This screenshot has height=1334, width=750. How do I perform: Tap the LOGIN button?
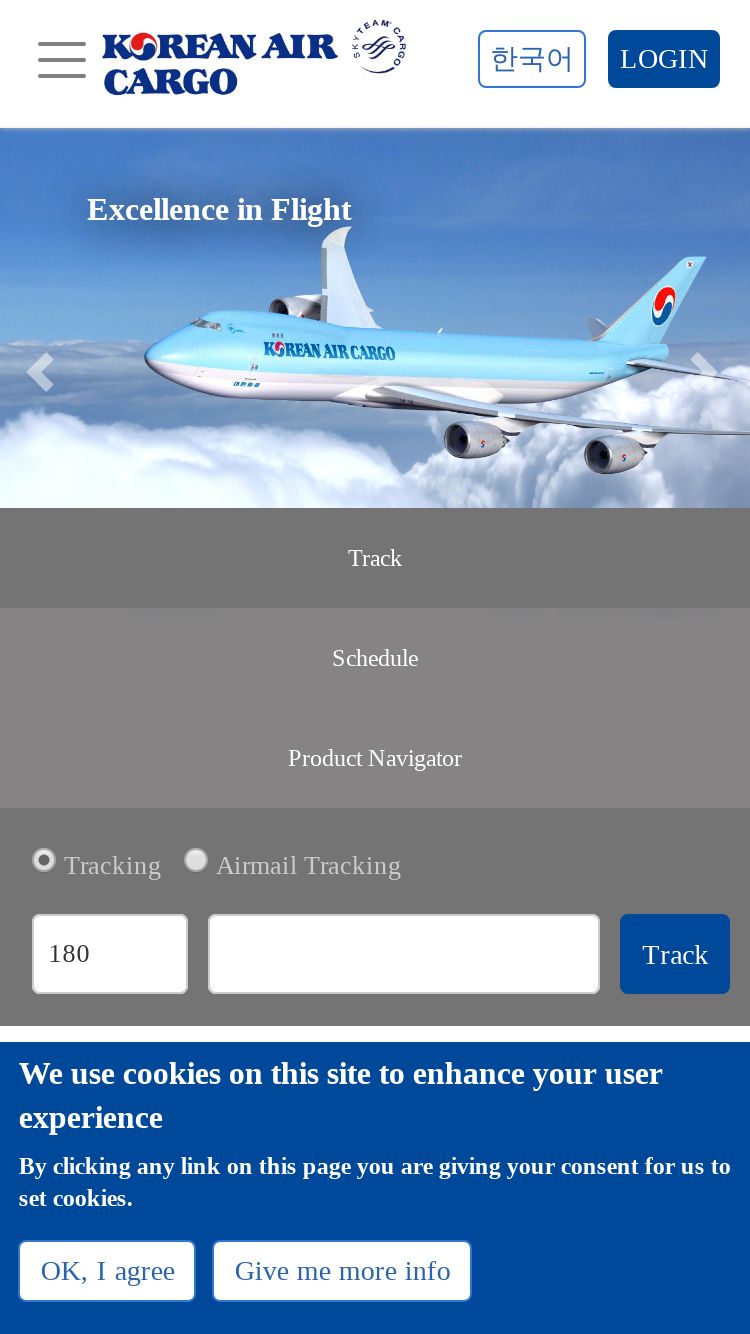pyautogui.click(x=664, y=59)
